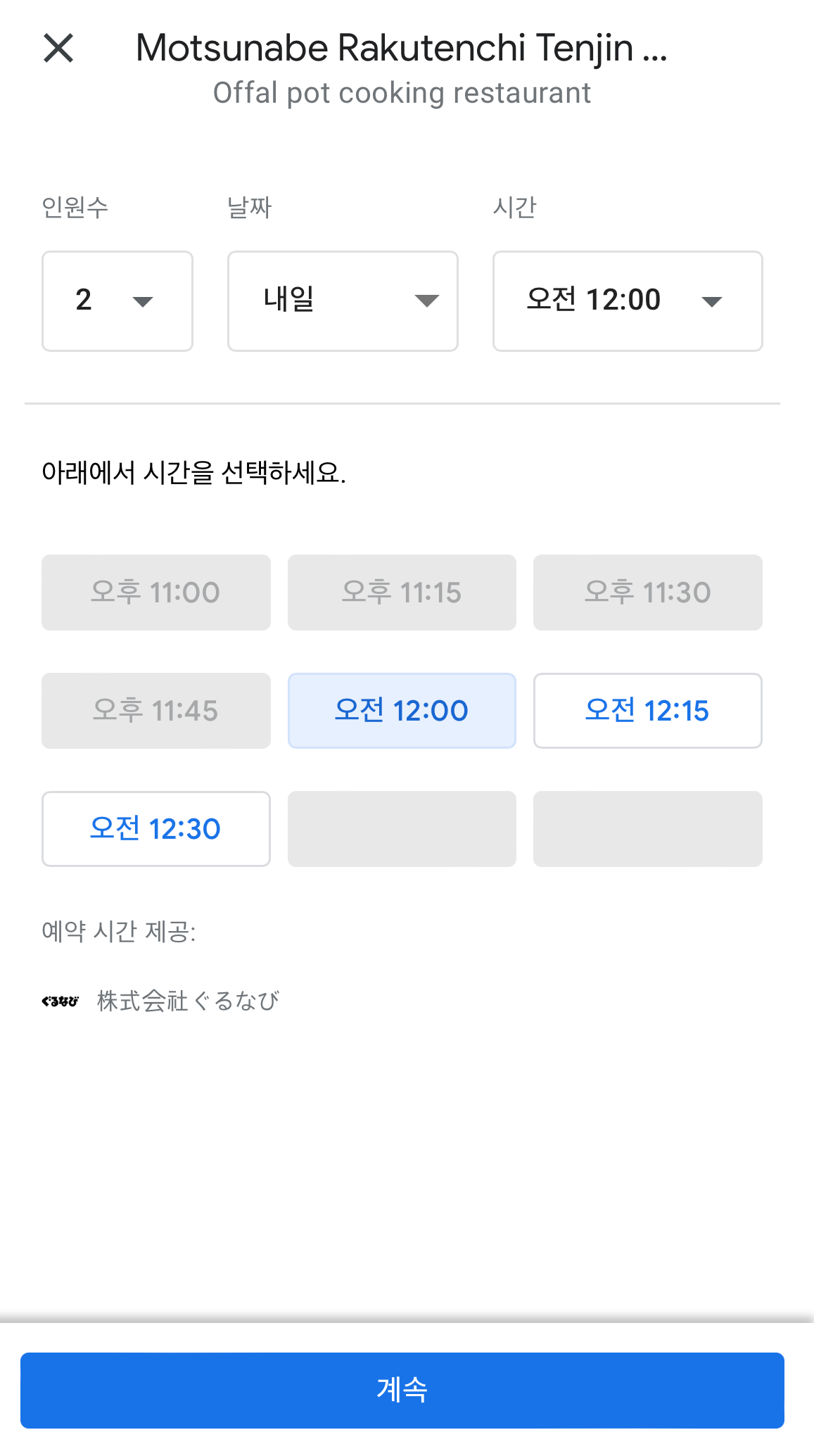
Task: Click the restaurant title Motsunabe Rakutenchi Tenjin
Action: [x=402, y=46]
